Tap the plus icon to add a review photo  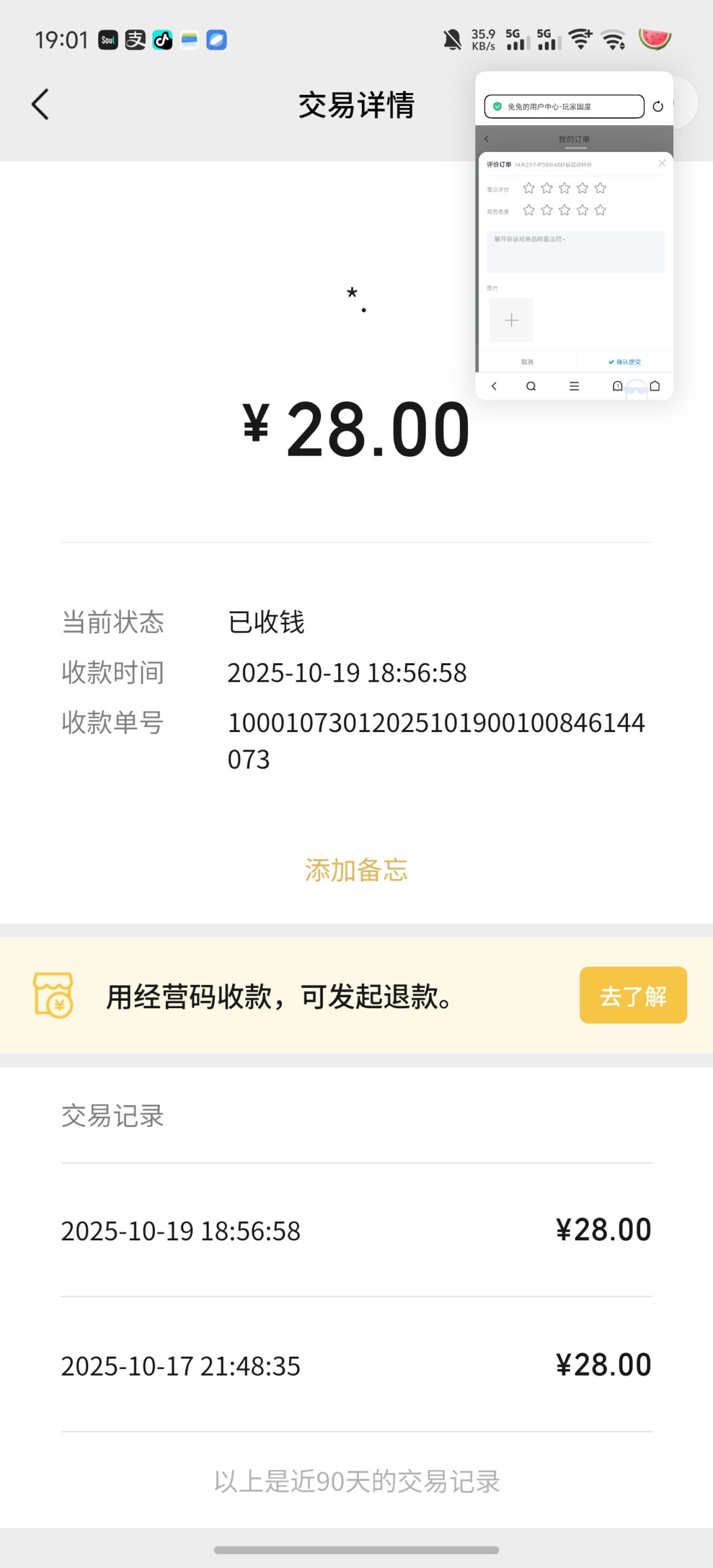511,320
